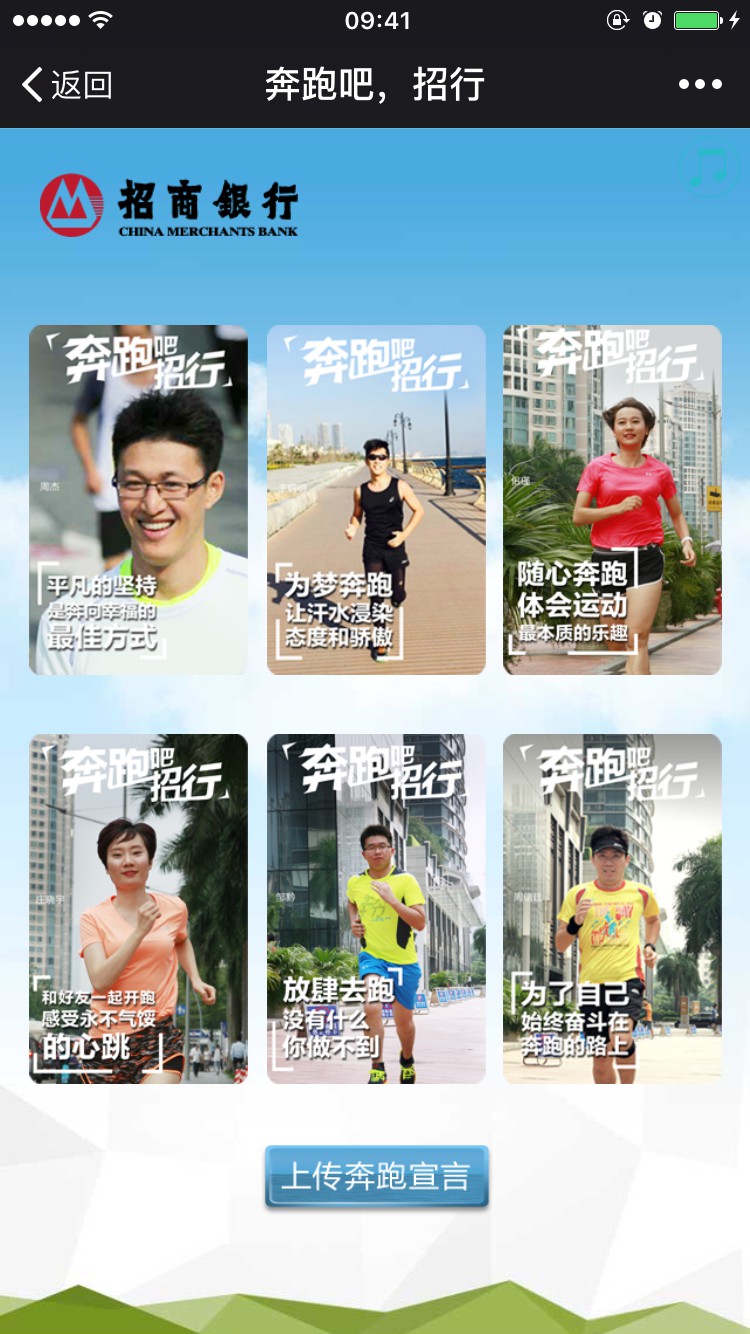Toggle the background music icon
The height and width of the screenshot is (1334, 750).
711,169
